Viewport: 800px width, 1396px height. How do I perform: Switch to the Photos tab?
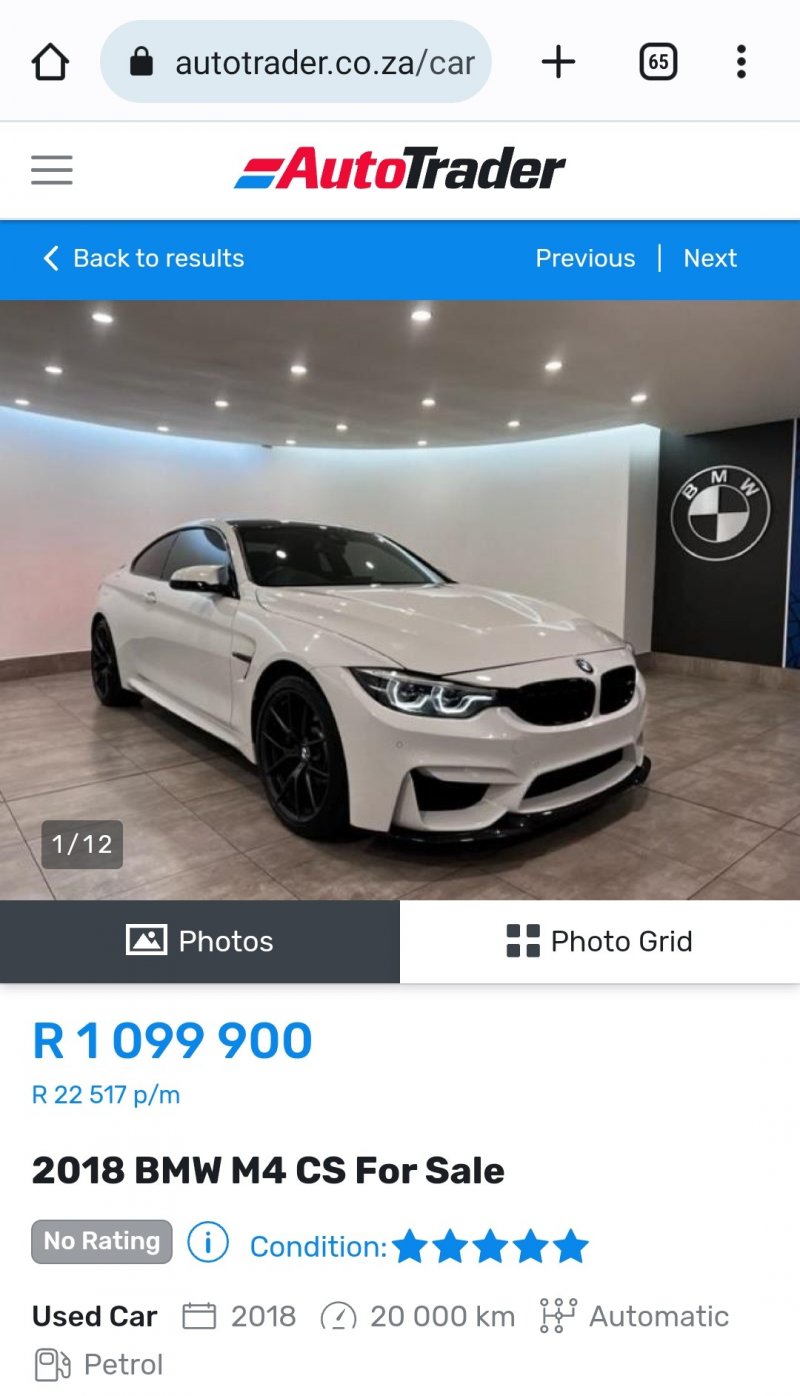click(200, 940)
